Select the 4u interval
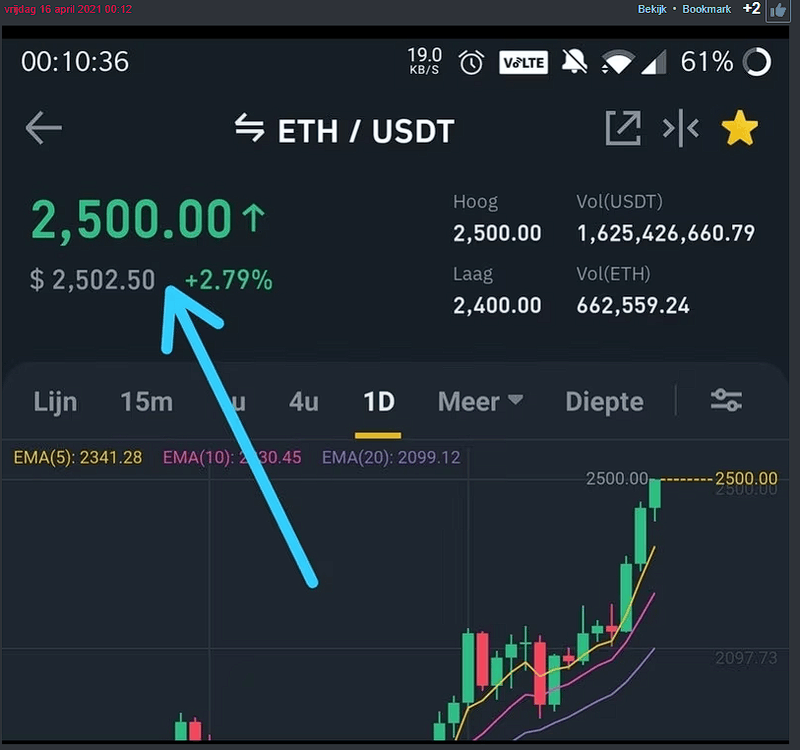Image resolution: width=800 pixels, height=750 pixels. click(x=303, y=402)
